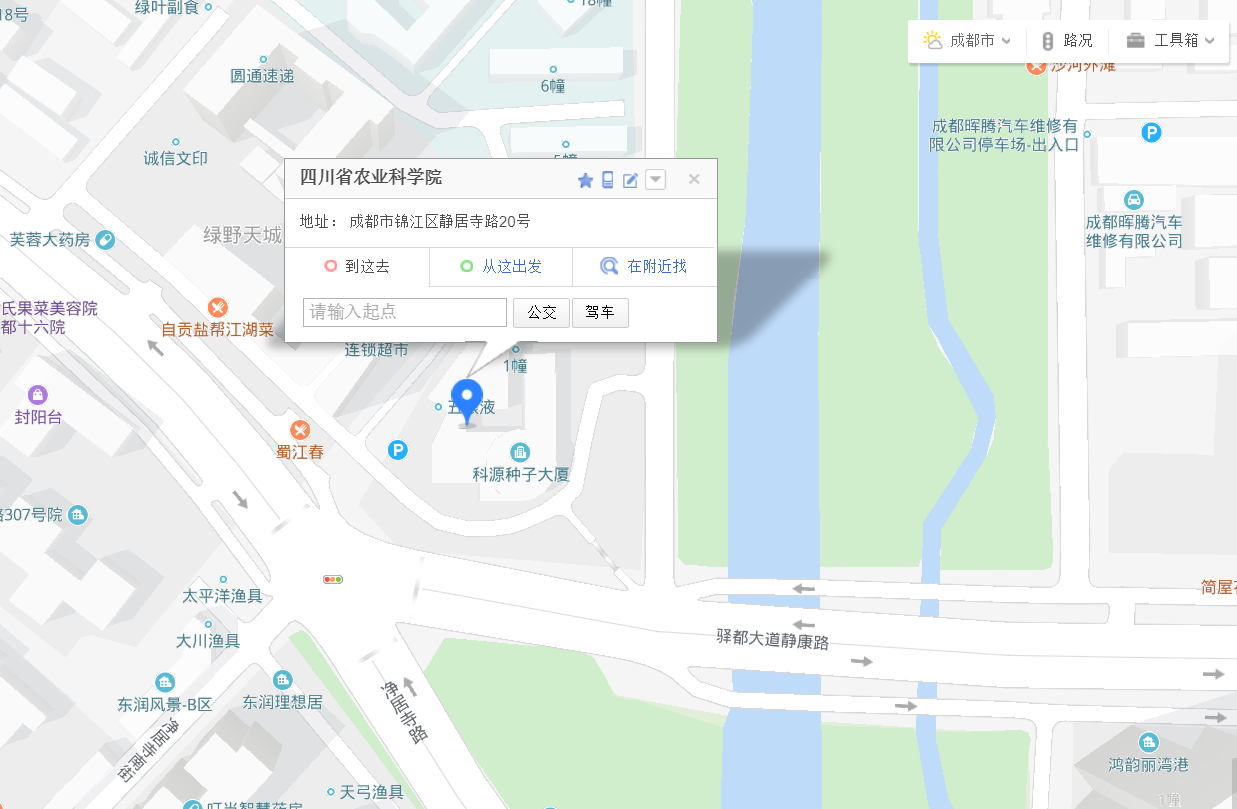Toggle the 路况 traffic layer
The height and width of the screenshot is (809, 1237).
point(1067,41)
